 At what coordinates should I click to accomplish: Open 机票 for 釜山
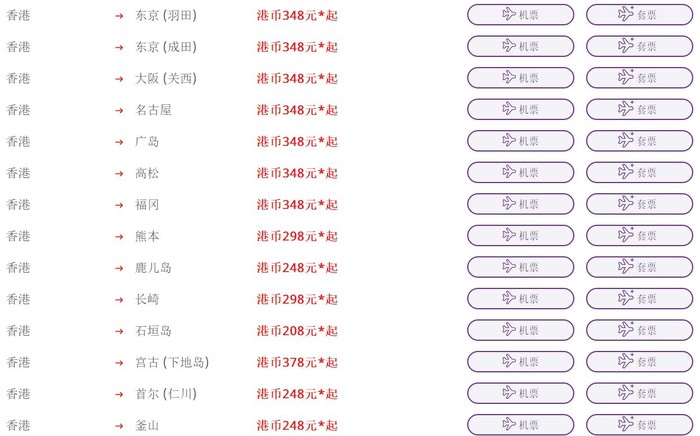coord(520,425)
